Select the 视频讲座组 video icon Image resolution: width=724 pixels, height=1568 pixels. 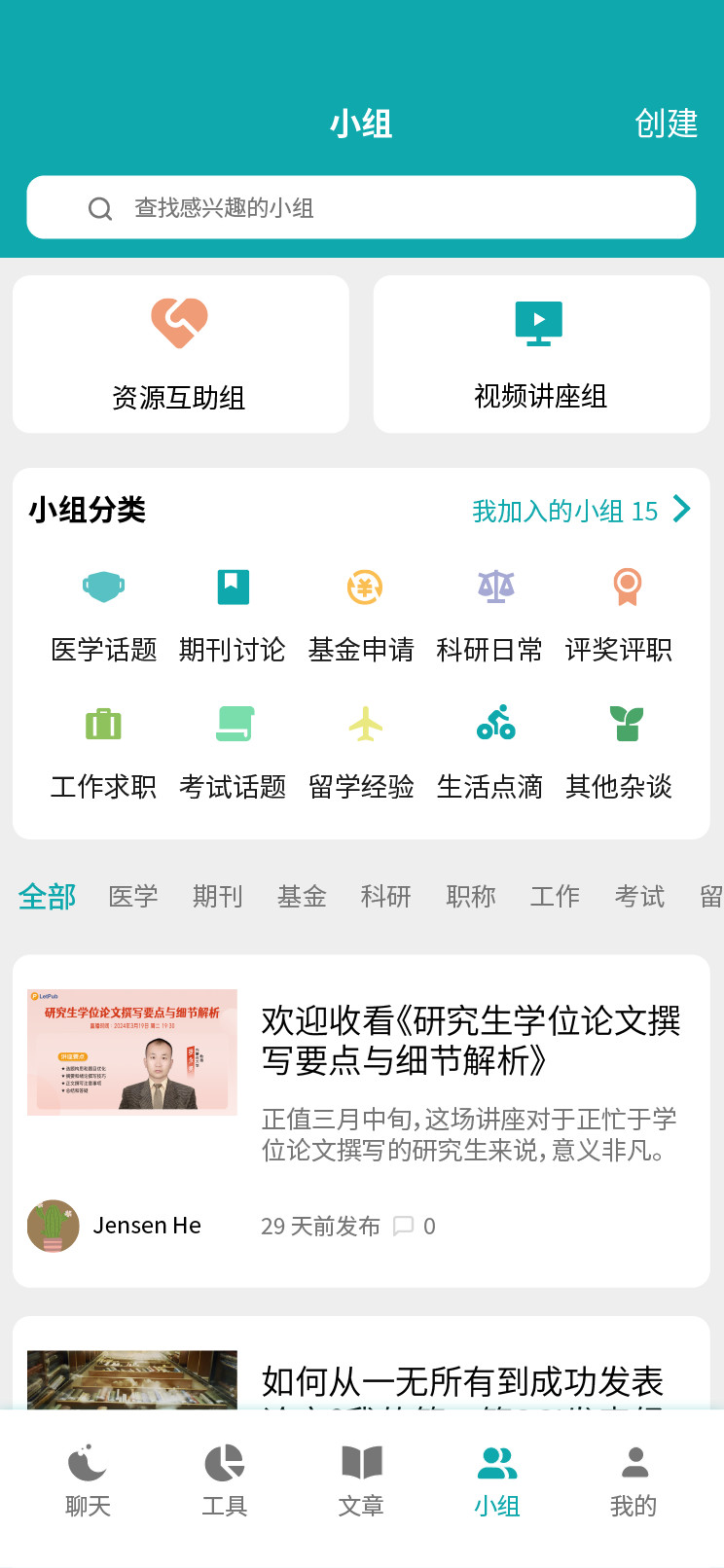[538, 323]
